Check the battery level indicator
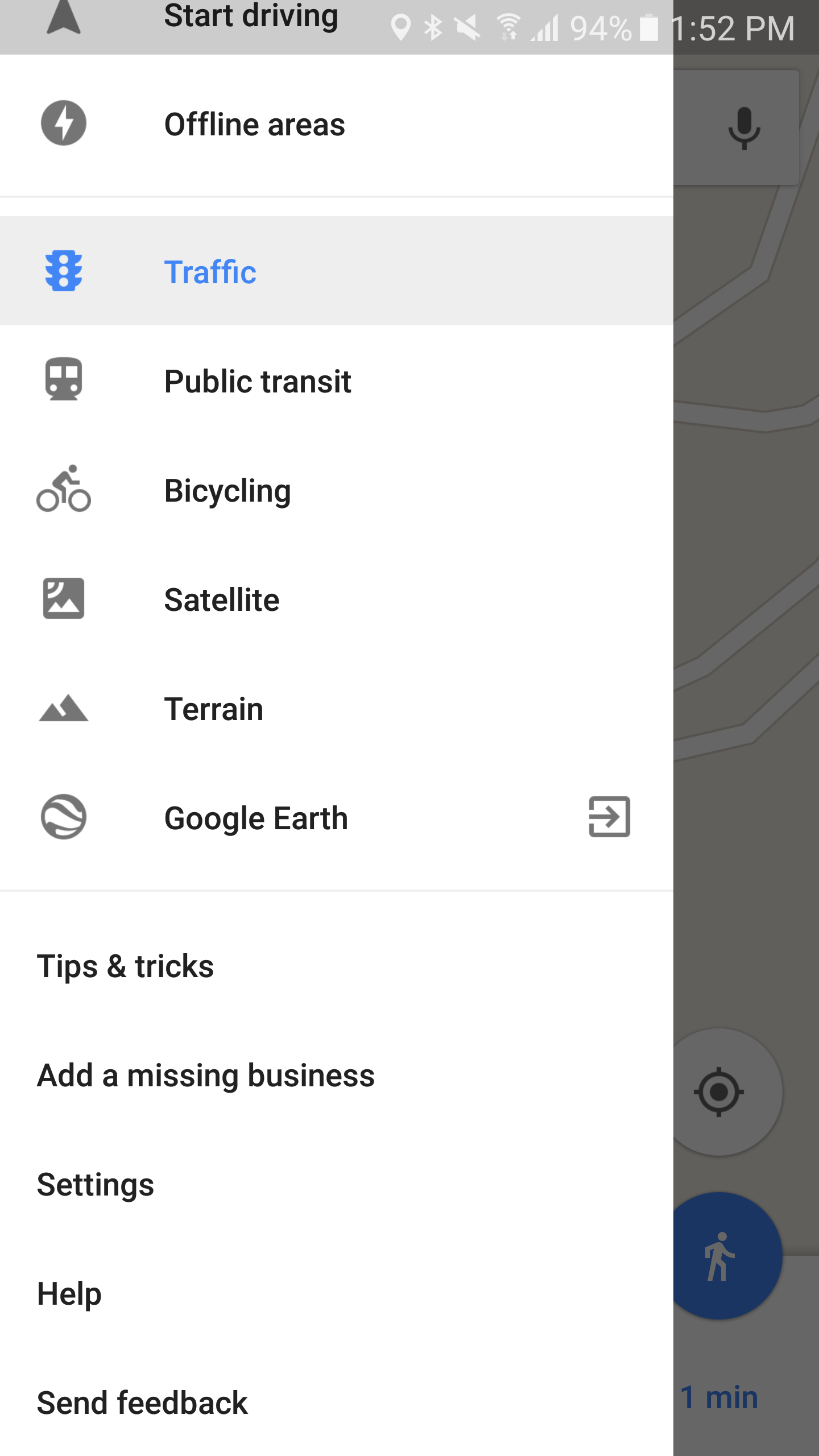 (x=648, y=27)
